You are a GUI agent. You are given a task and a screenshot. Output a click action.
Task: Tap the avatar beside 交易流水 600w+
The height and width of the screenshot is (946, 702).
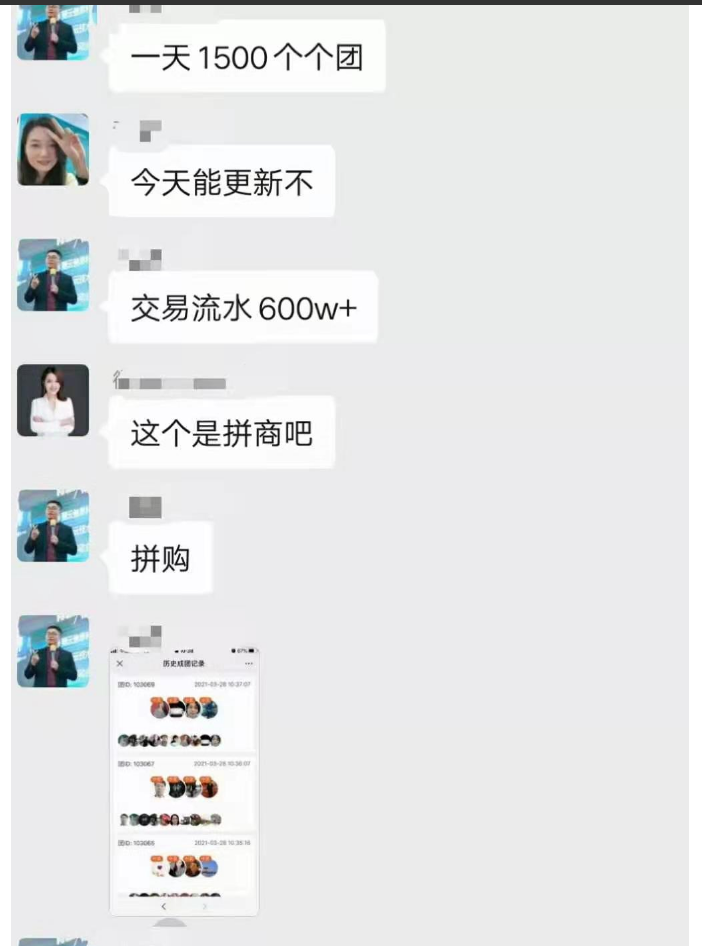pyautogui.click(x=53, y=275)
